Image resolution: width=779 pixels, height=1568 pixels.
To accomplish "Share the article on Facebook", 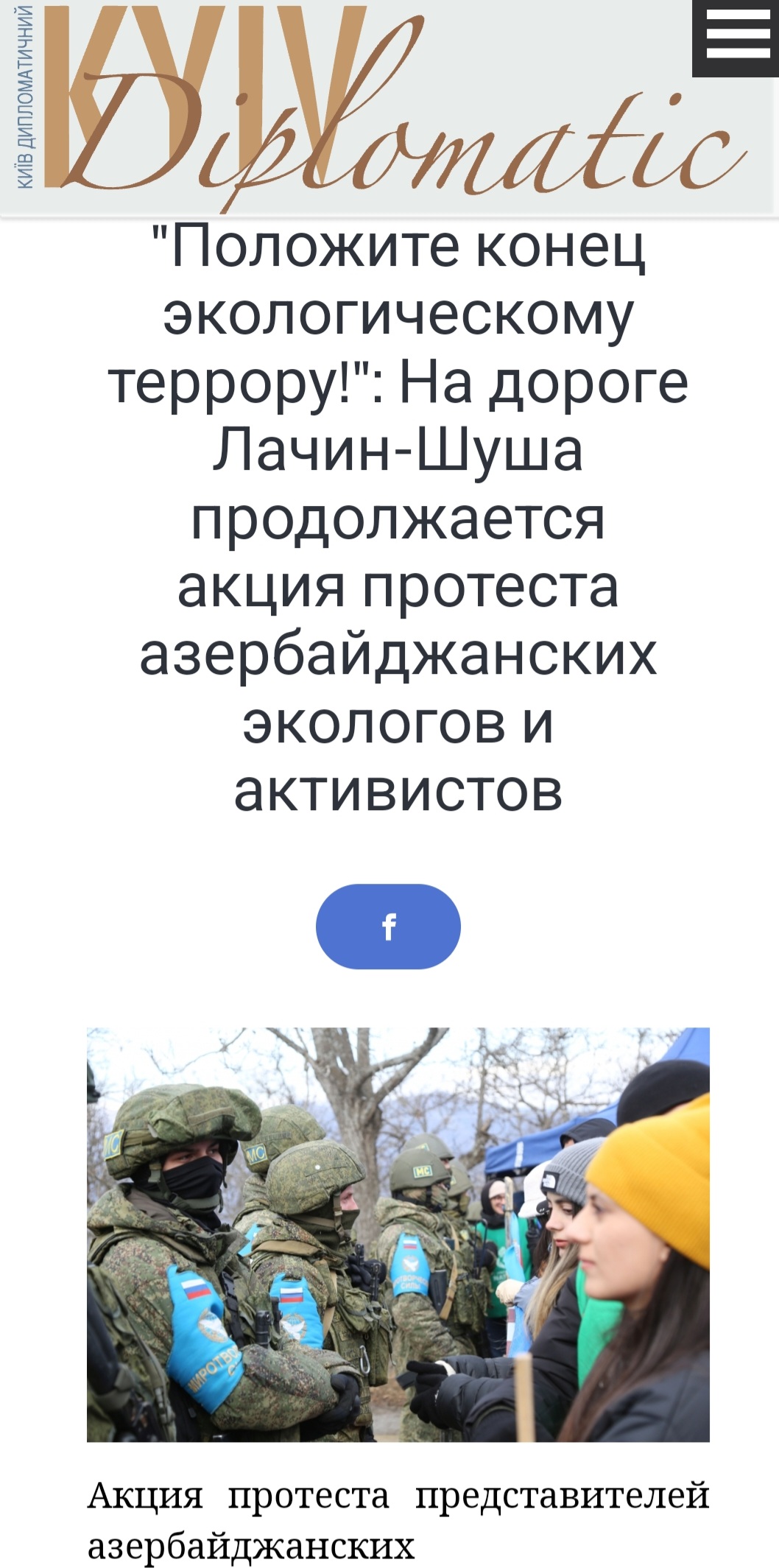I will (x=388, y=927).
